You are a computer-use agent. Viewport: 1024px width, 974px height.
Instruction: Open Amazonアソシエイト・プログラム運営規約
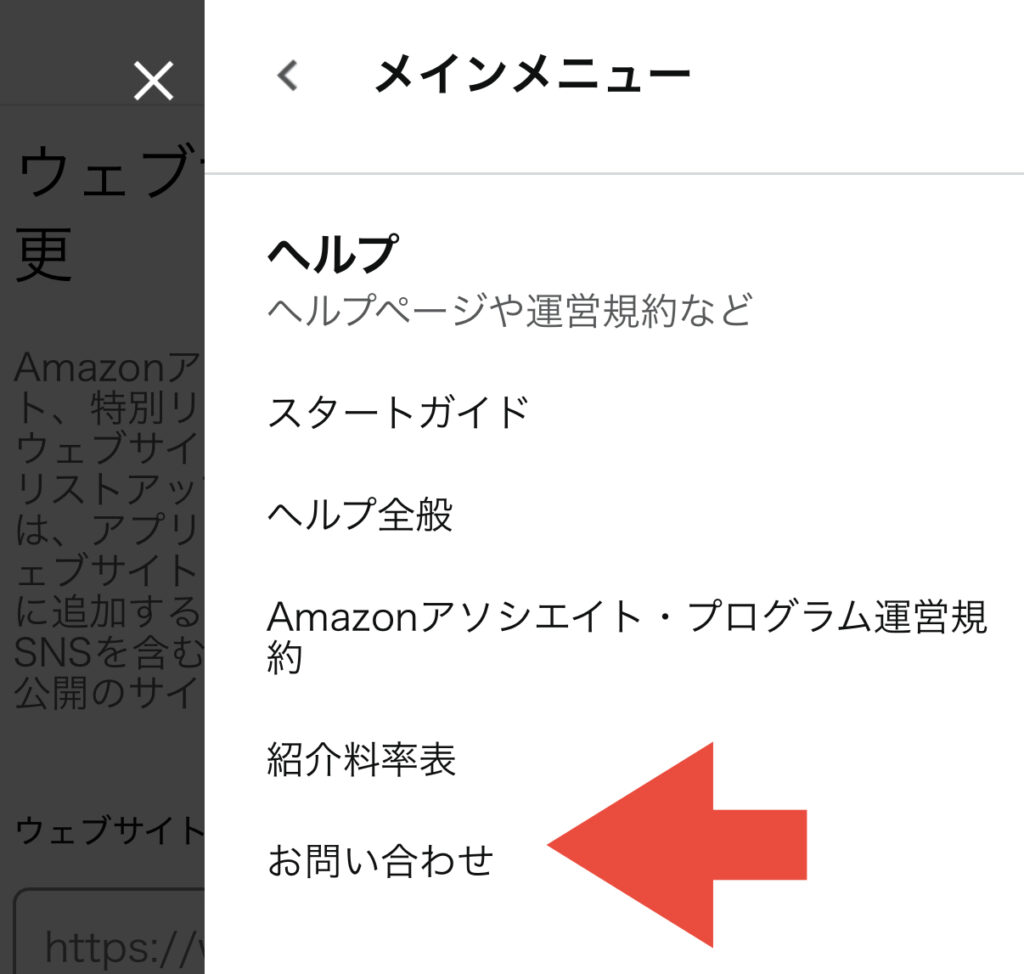point(626,636)
